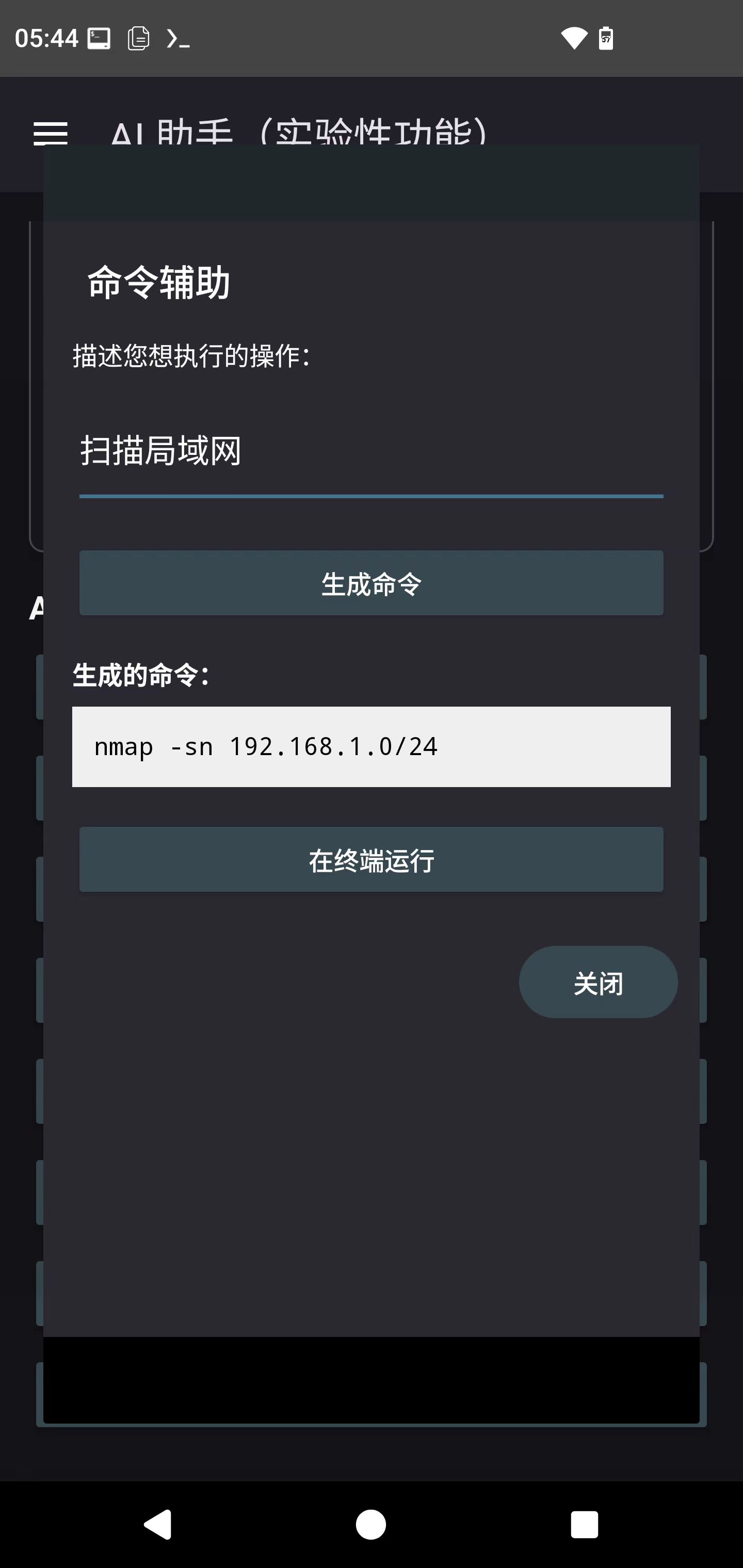This screenshot has width=743, height=1568.
Task: Tap the 命令辅助 dialog heading
Action: [159, 281]
